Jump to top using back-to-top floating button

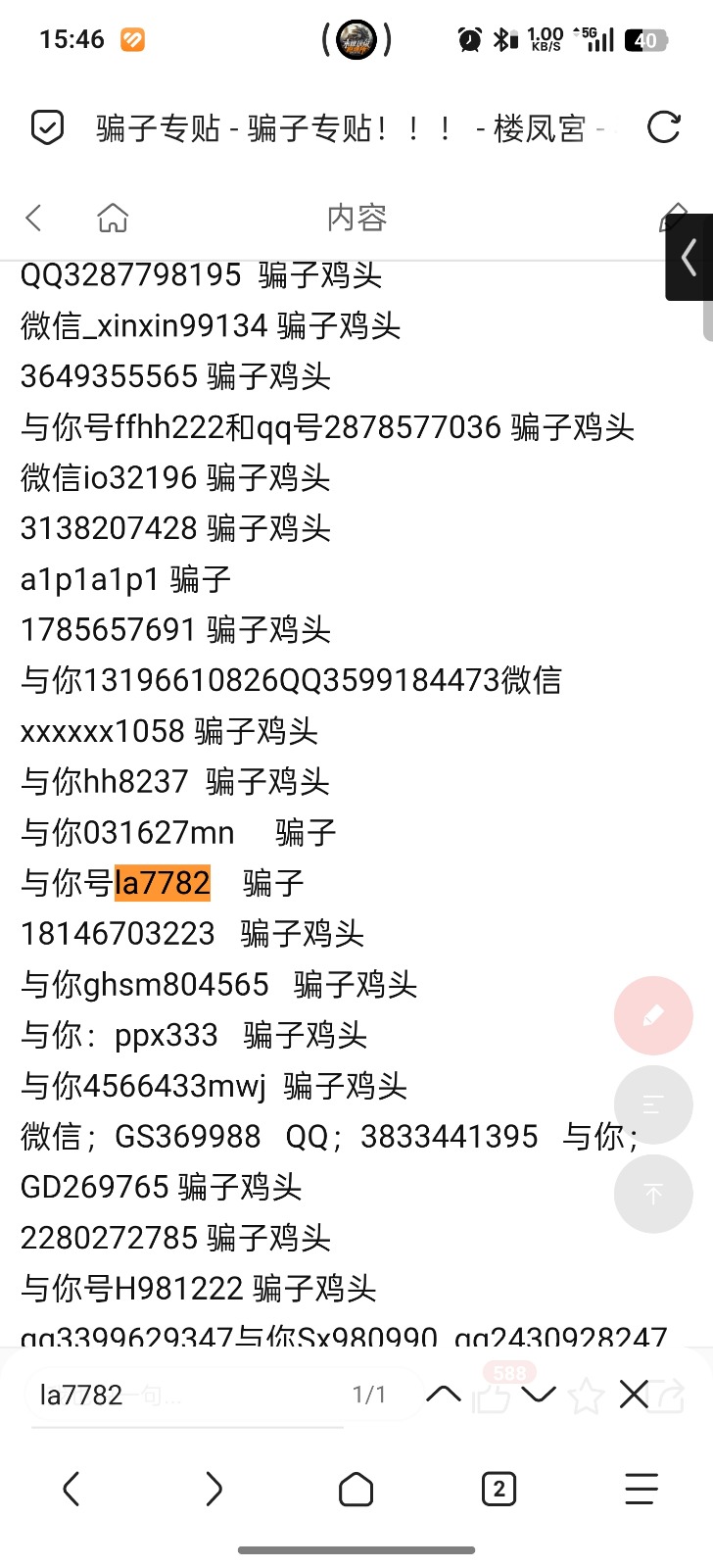point(652,1194)
